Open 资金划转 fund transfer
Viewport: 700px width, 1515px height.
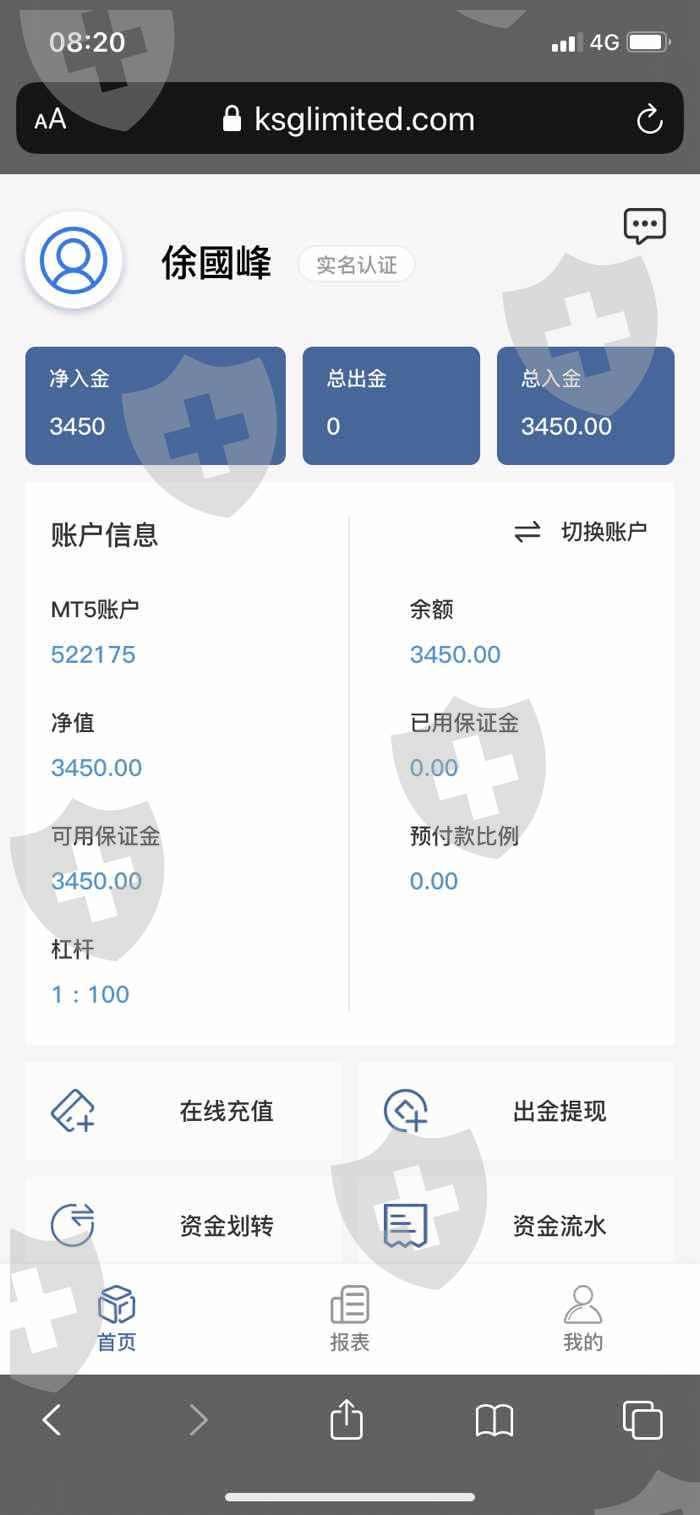pos(183,1225)
